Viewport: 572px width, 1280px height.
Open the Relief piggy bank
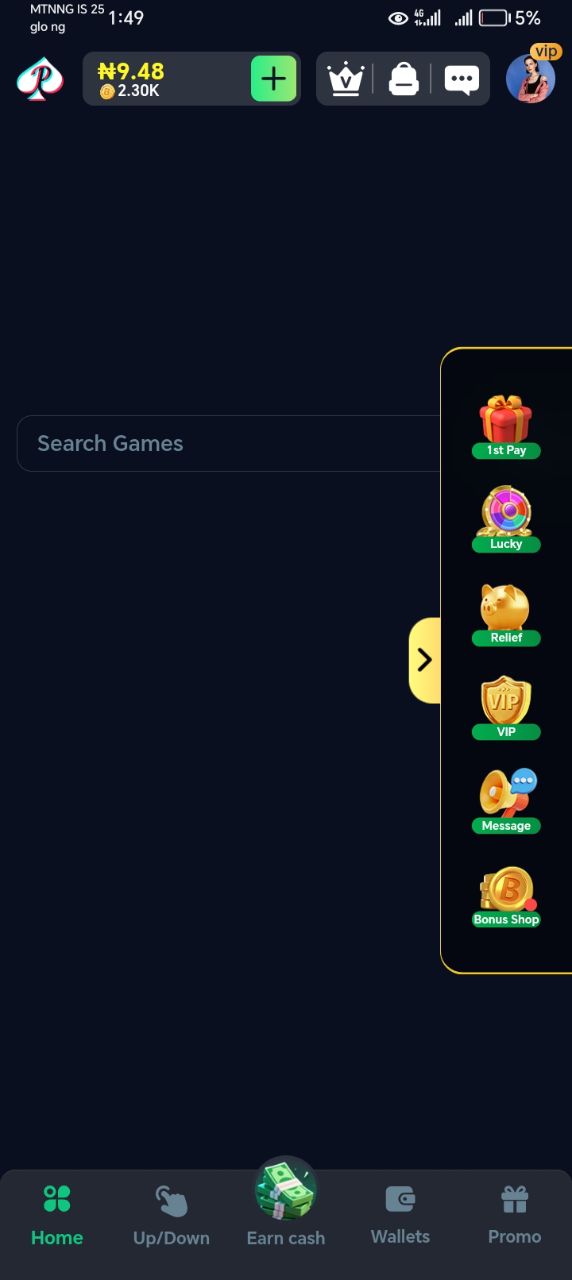pos(506,613)
